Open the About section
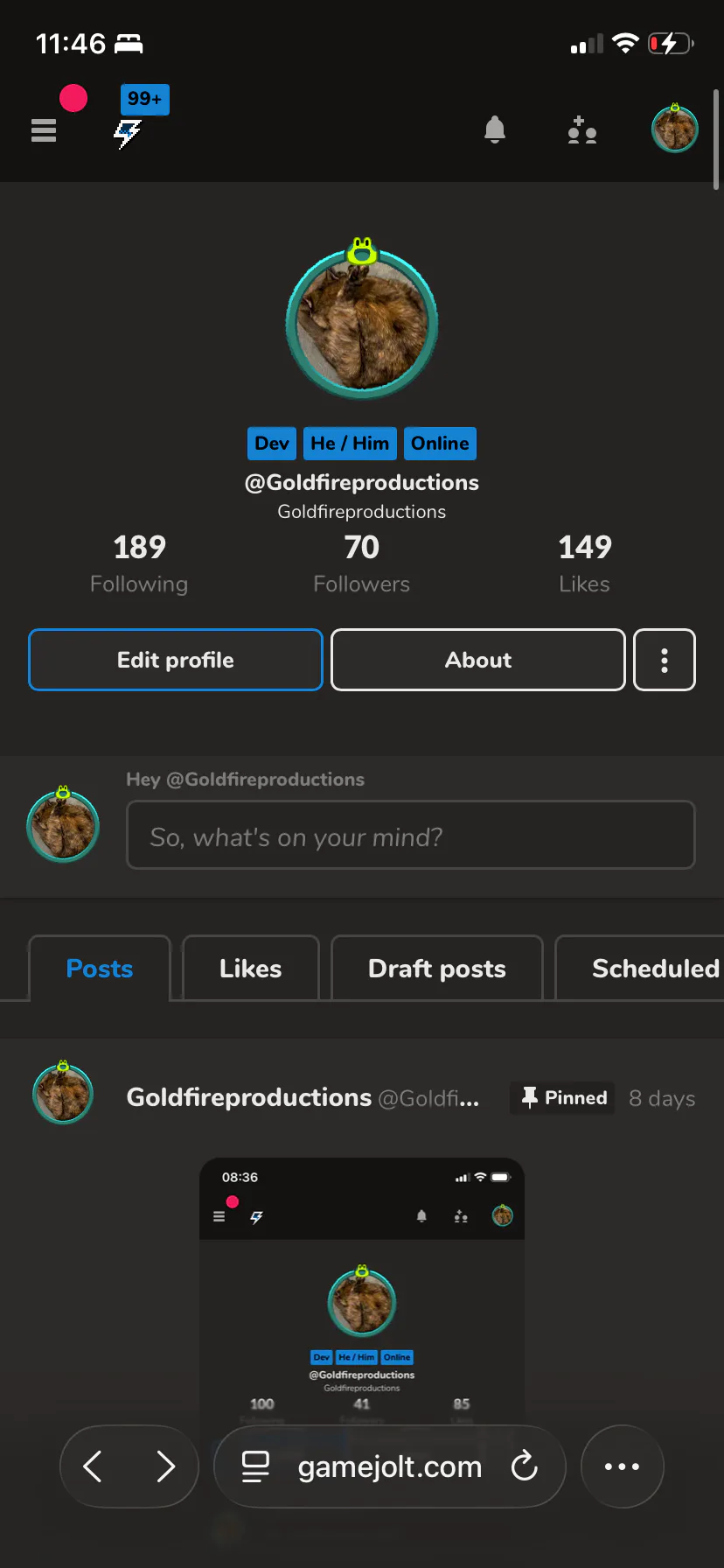 coord(478,660)
